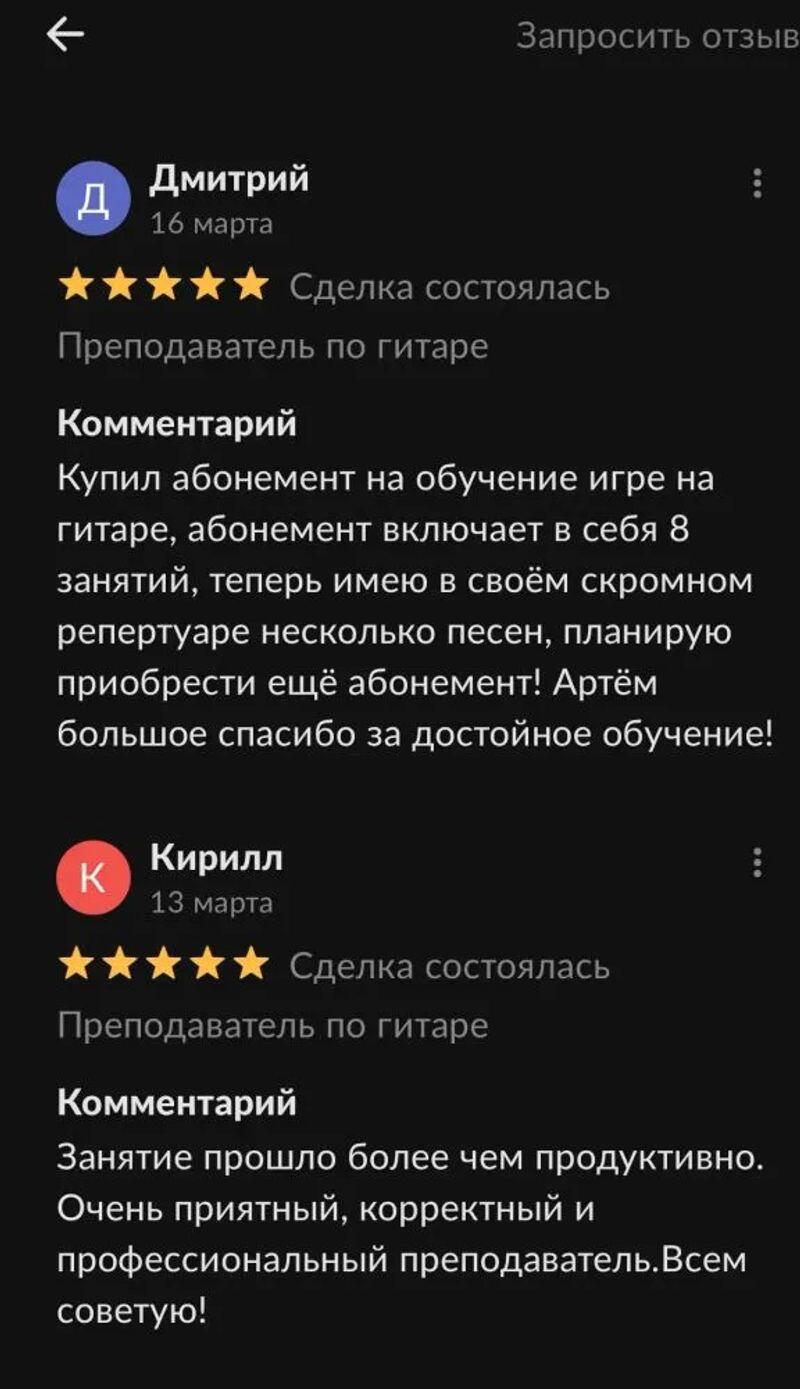
Task: Go back using the arrow icon
Action: (x=65, y=36)
